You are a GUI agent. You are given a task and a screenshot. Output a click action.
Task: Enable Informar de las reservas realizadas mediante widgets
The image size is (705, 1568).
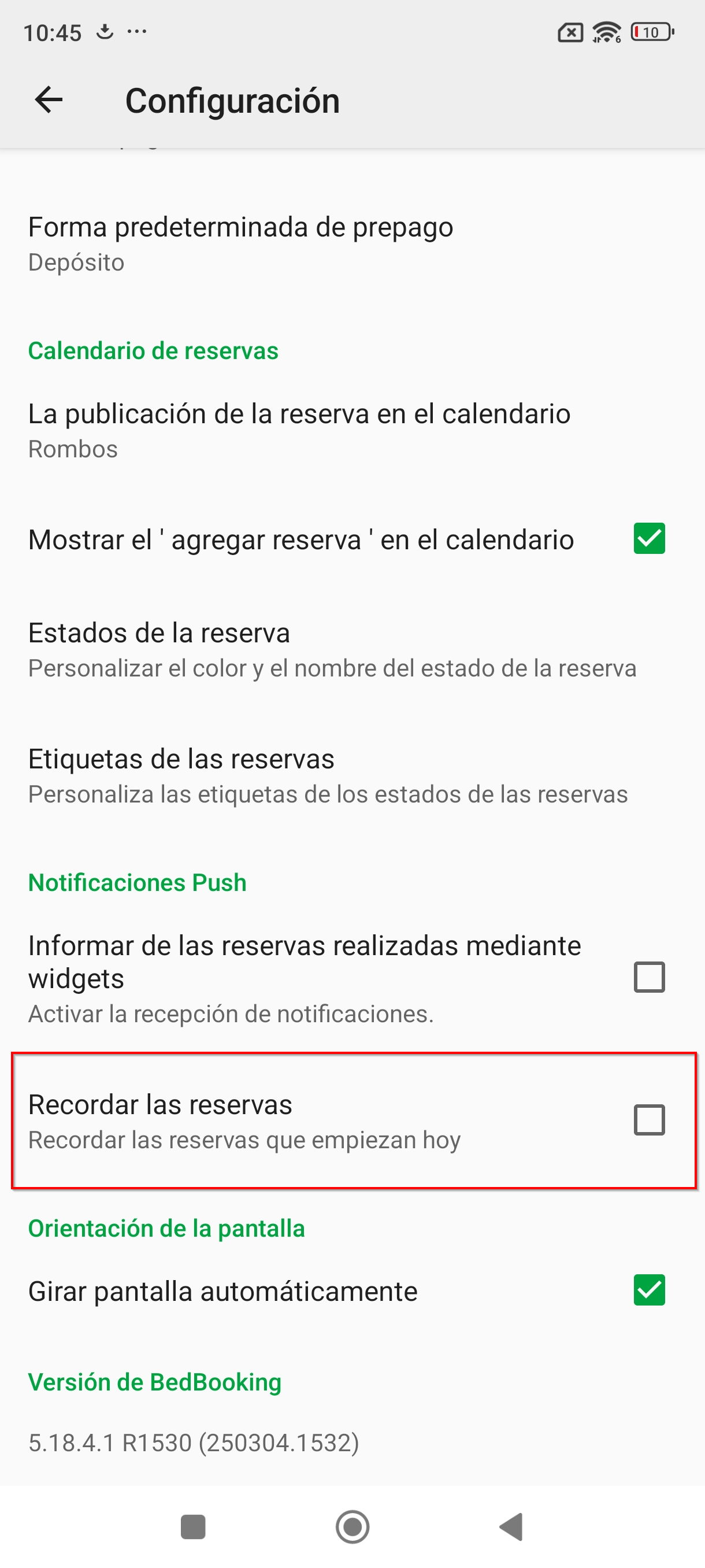(649, 978)
